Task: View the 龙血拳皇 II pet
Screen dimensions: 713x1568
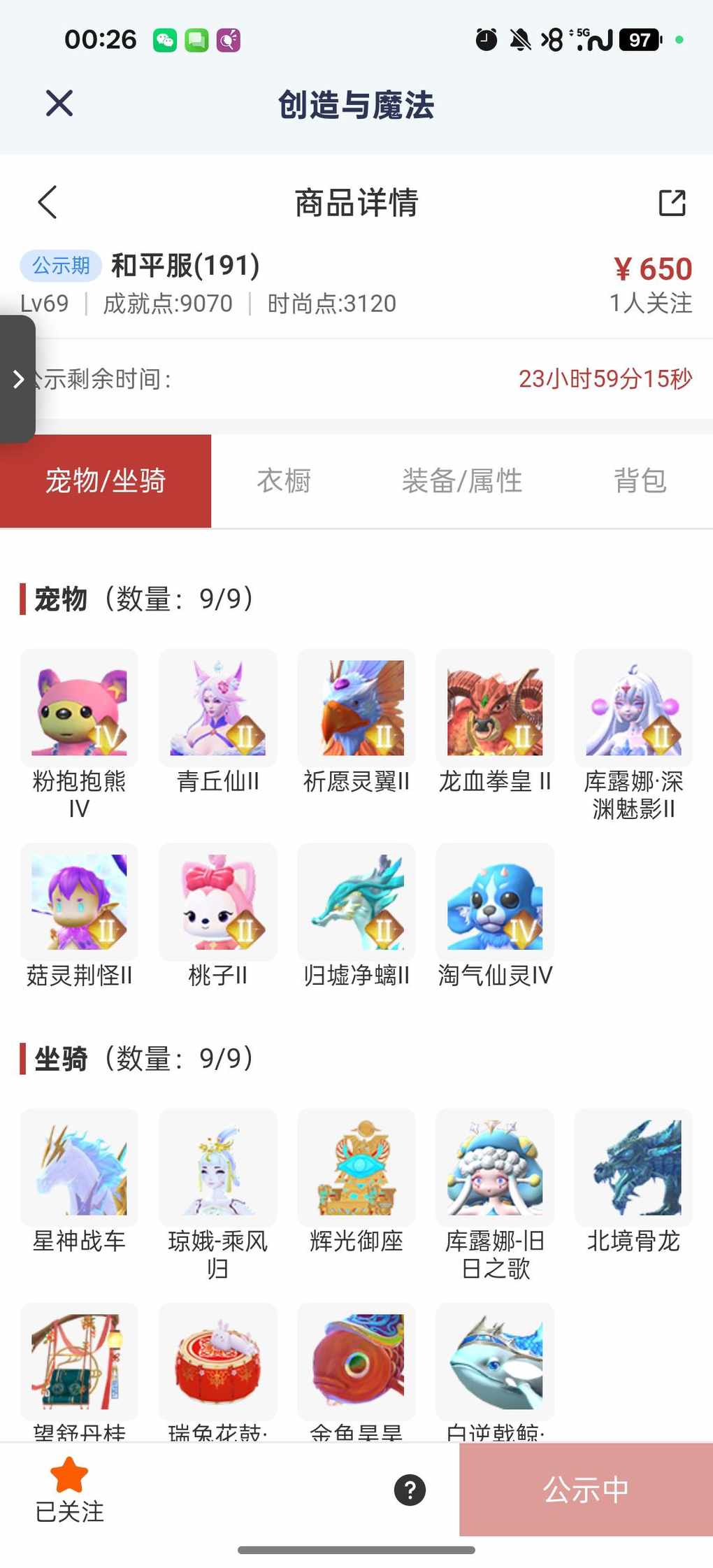Action: (495, 708)
